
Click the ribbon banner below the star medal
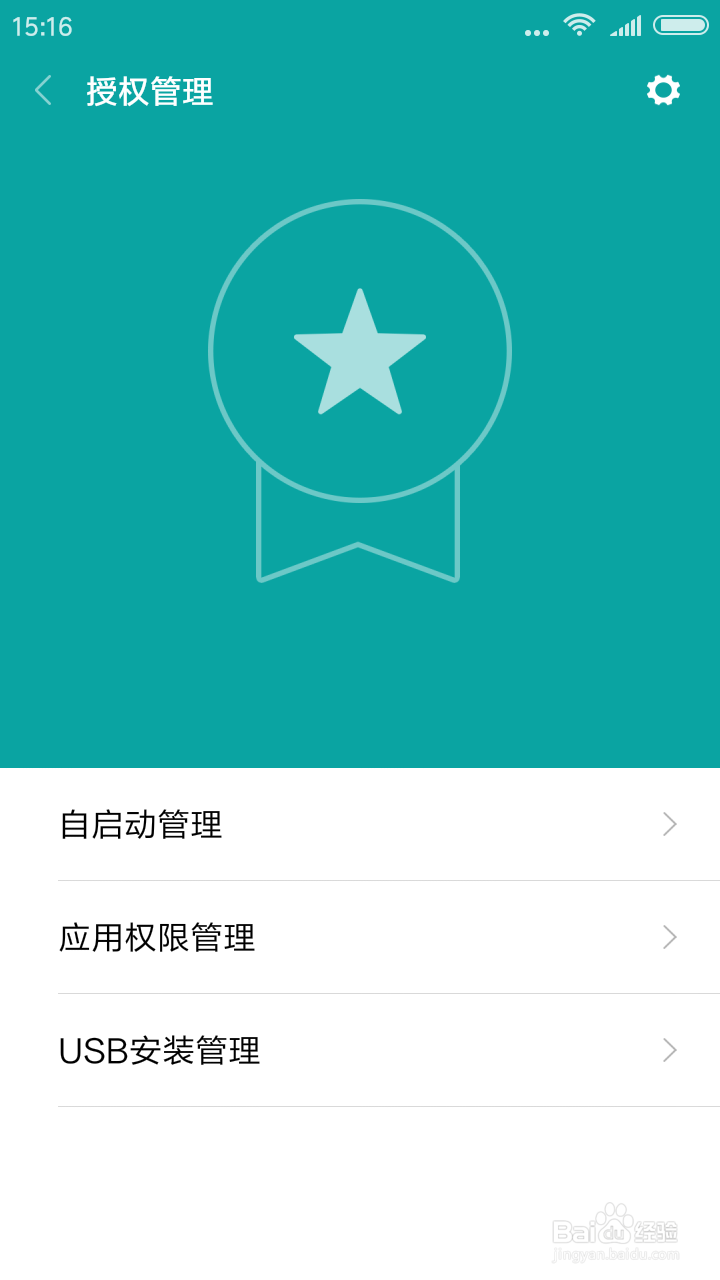click(358, 530)
